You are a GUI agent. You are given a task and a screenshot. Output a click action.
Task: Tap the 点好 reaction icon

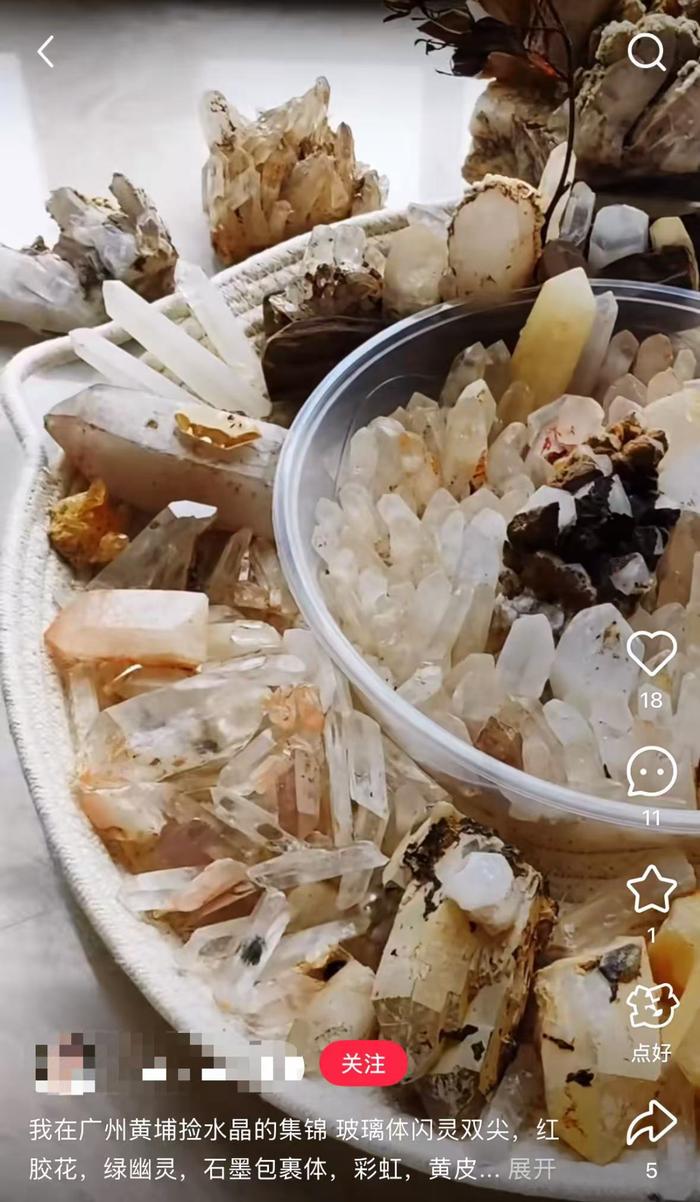click(x=652, y=1007)
